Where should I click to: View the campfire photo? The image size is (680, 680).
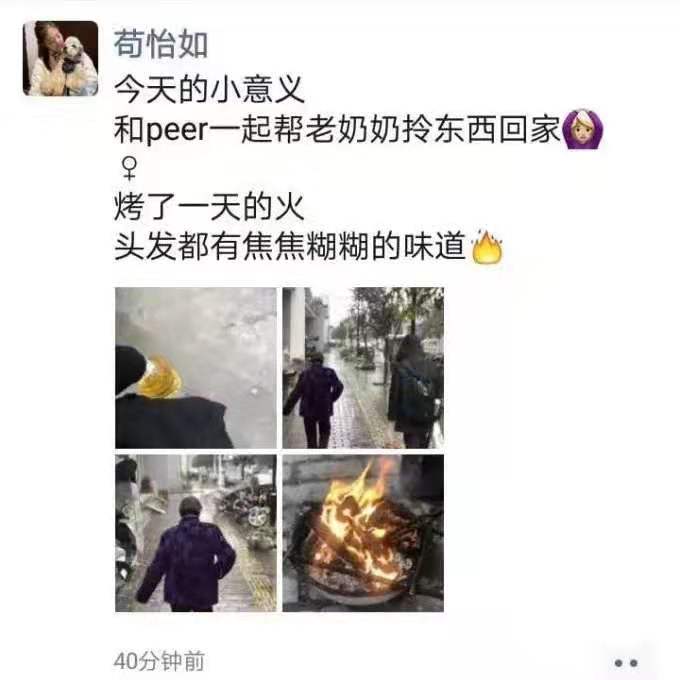(x=363, y=533)
